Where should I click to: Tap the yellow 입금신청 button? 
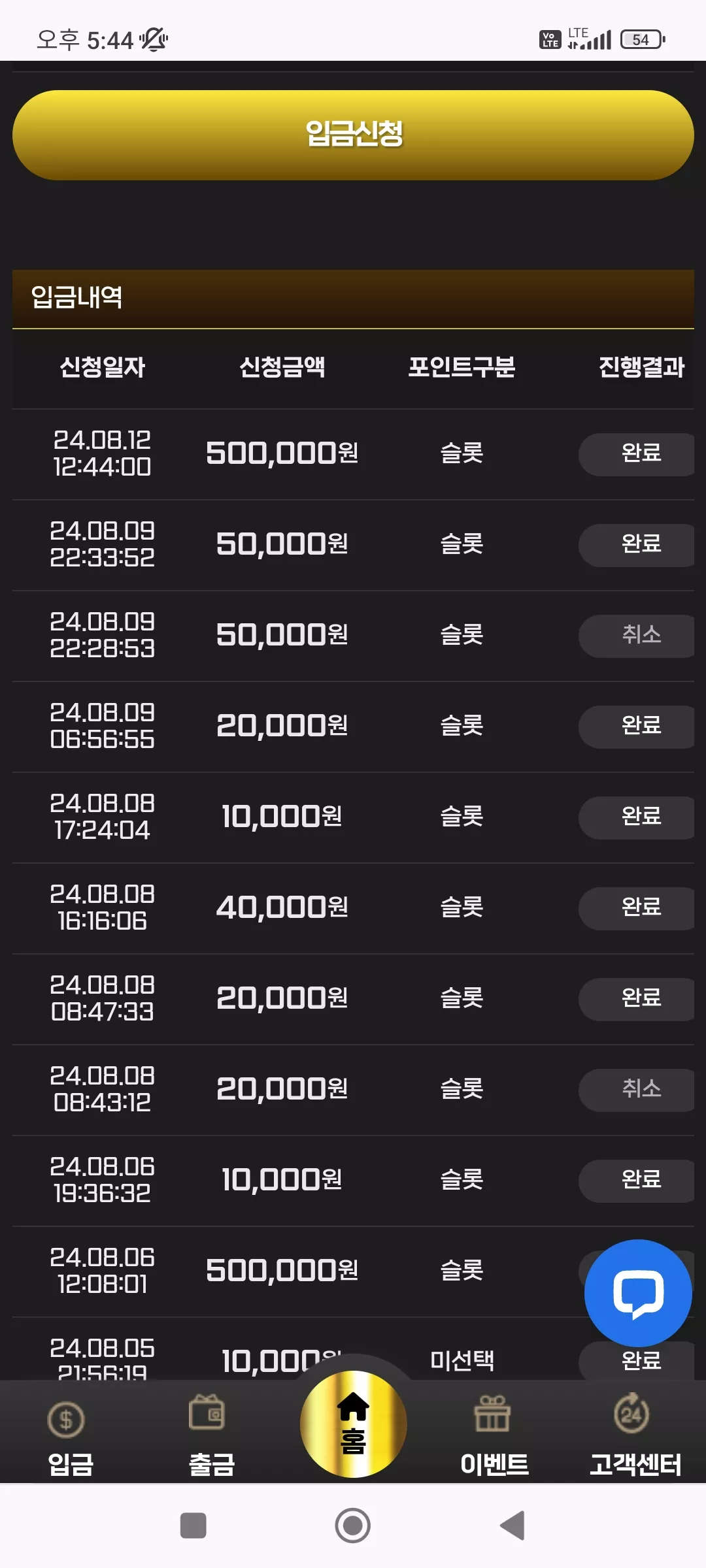pyautogui.click(x=353, y=135)
